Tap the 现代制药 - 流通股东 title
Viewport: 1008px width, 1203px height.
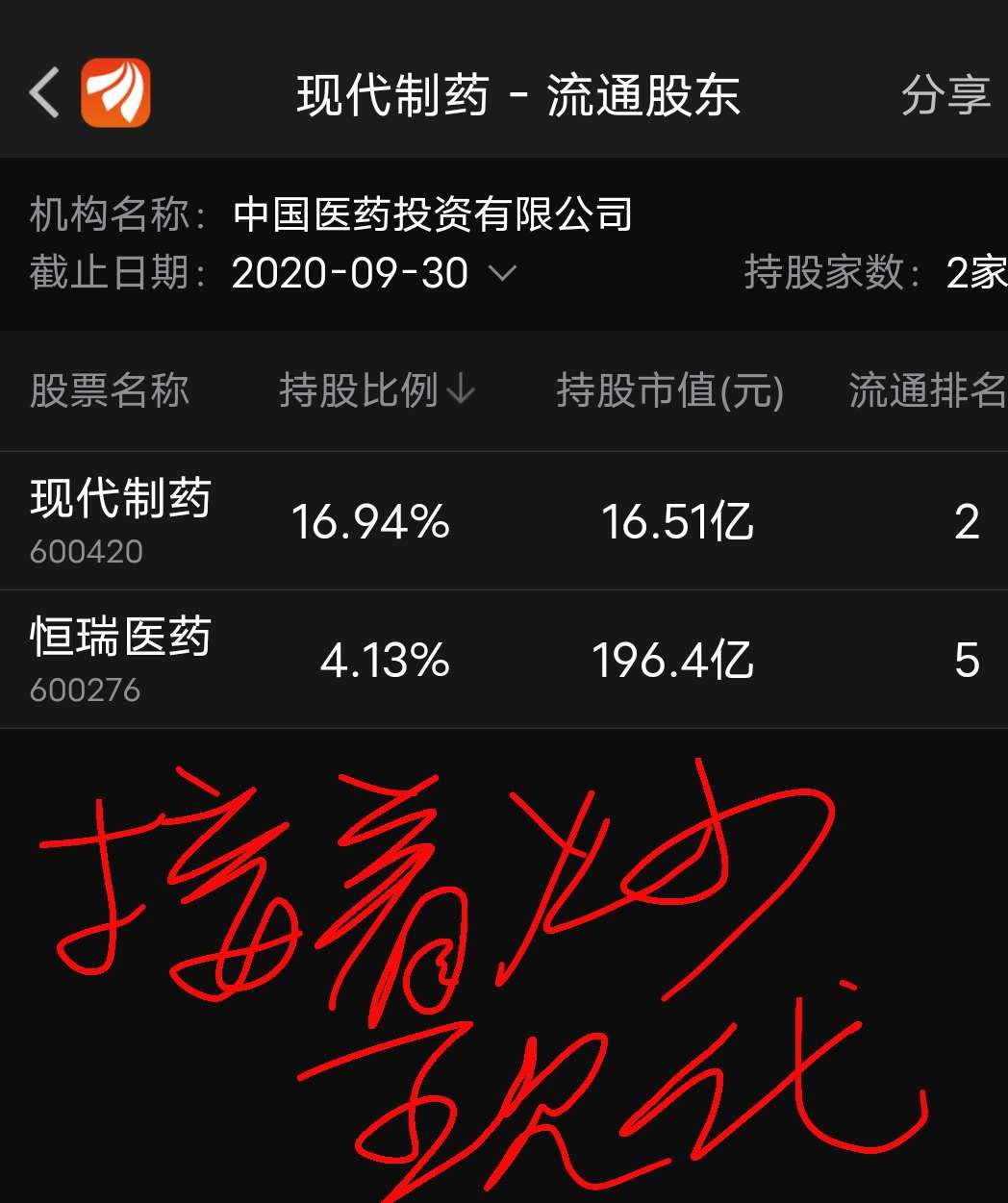click(517, 95)
